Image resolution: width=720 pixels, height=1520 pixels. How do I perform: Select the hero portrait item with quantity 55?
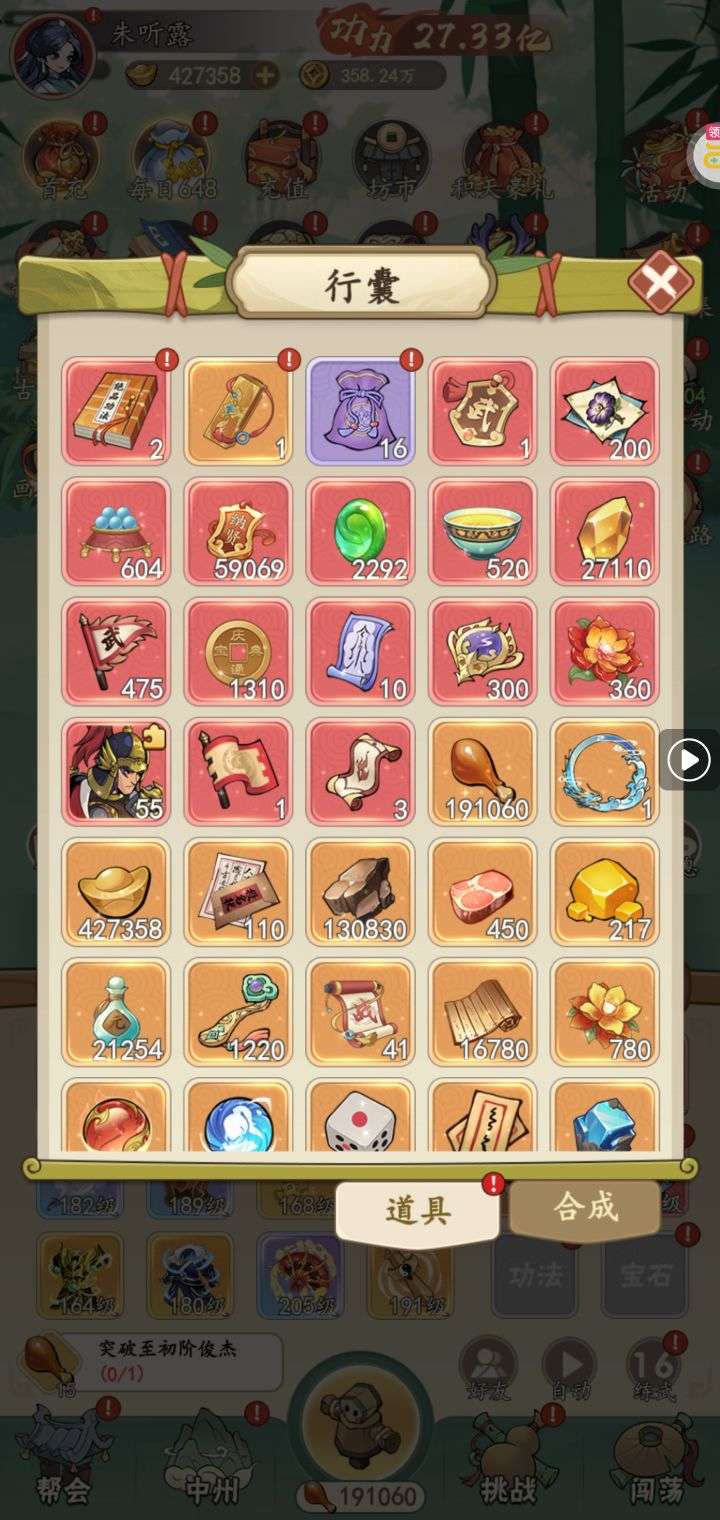pos(116,771)
